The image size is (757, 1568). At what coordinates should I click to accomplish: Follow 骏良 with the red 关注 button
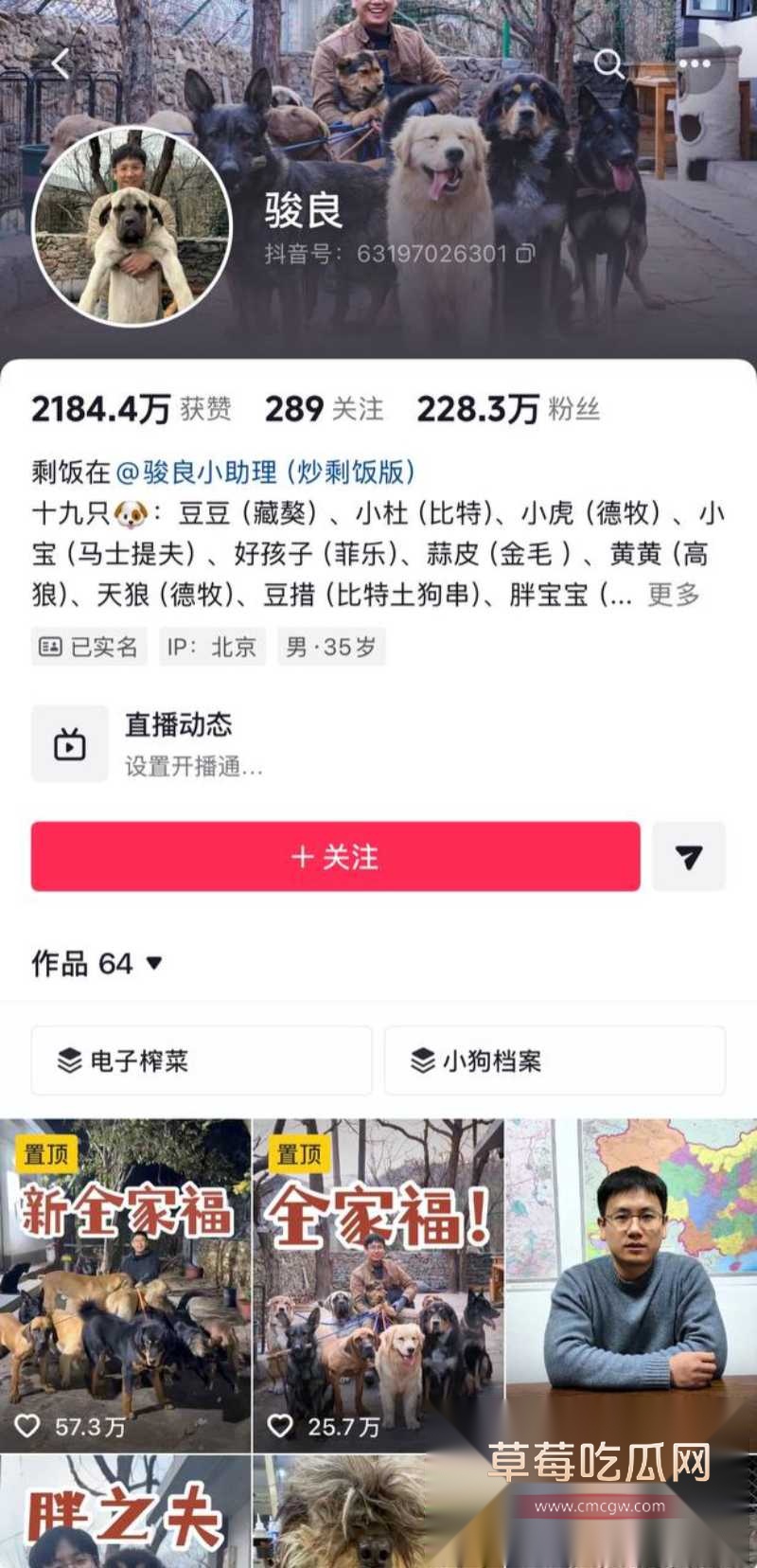coord(335,857)
